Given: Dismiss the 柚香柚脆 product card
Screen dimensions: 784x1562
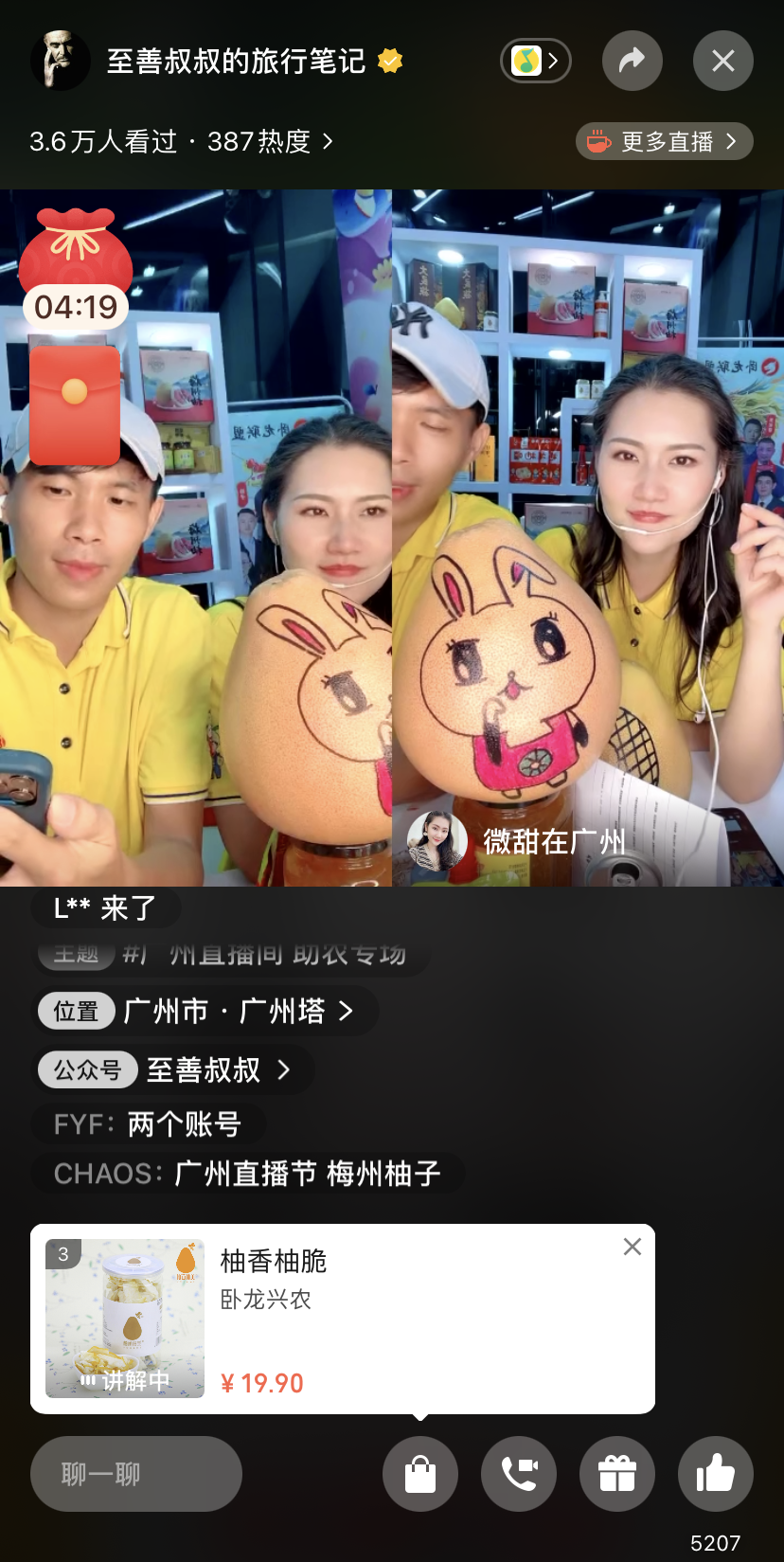Looking at the screenshot, I should pos(633,1247).
